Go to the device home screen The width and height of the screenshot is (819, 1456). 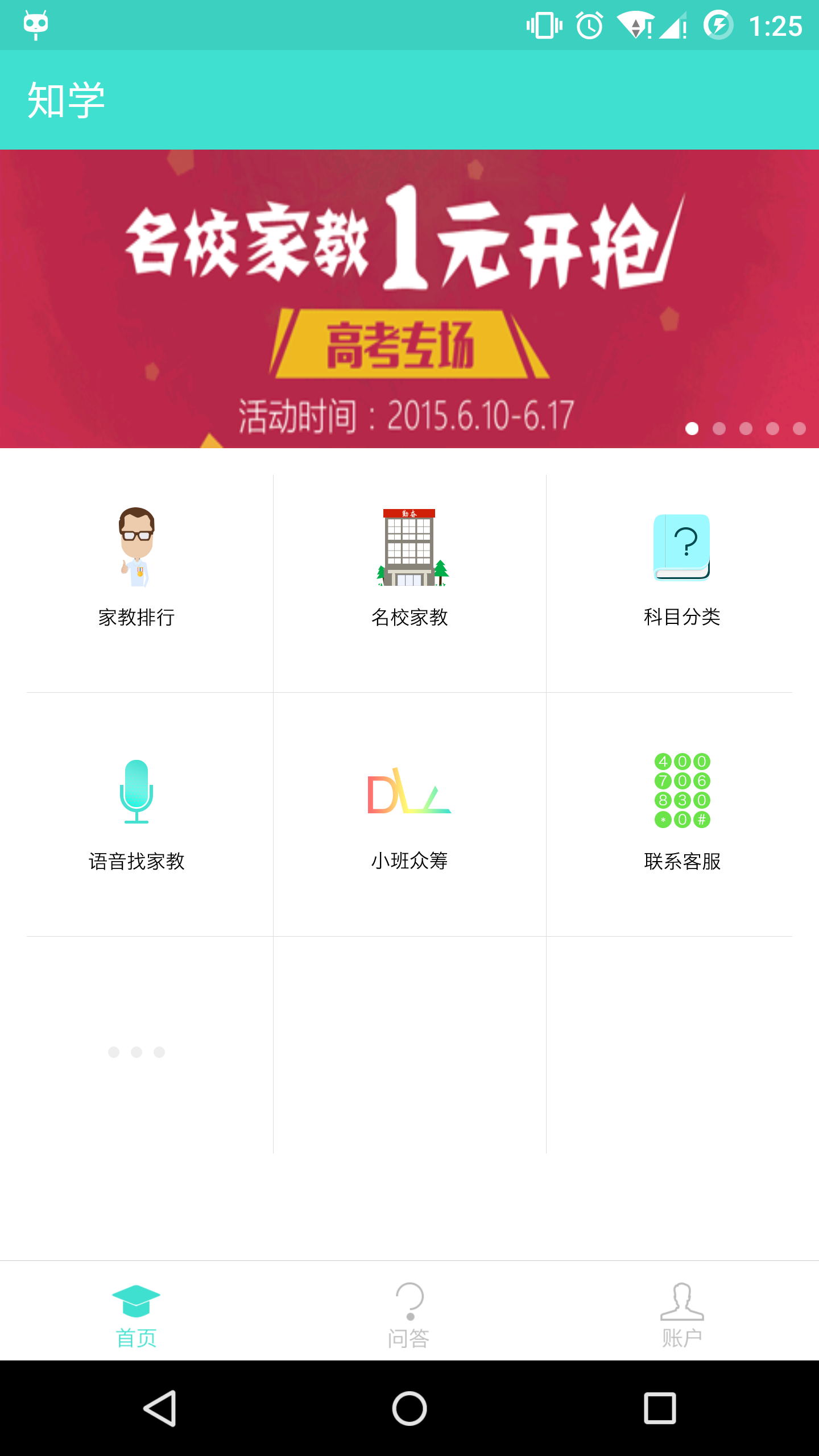409,1408
